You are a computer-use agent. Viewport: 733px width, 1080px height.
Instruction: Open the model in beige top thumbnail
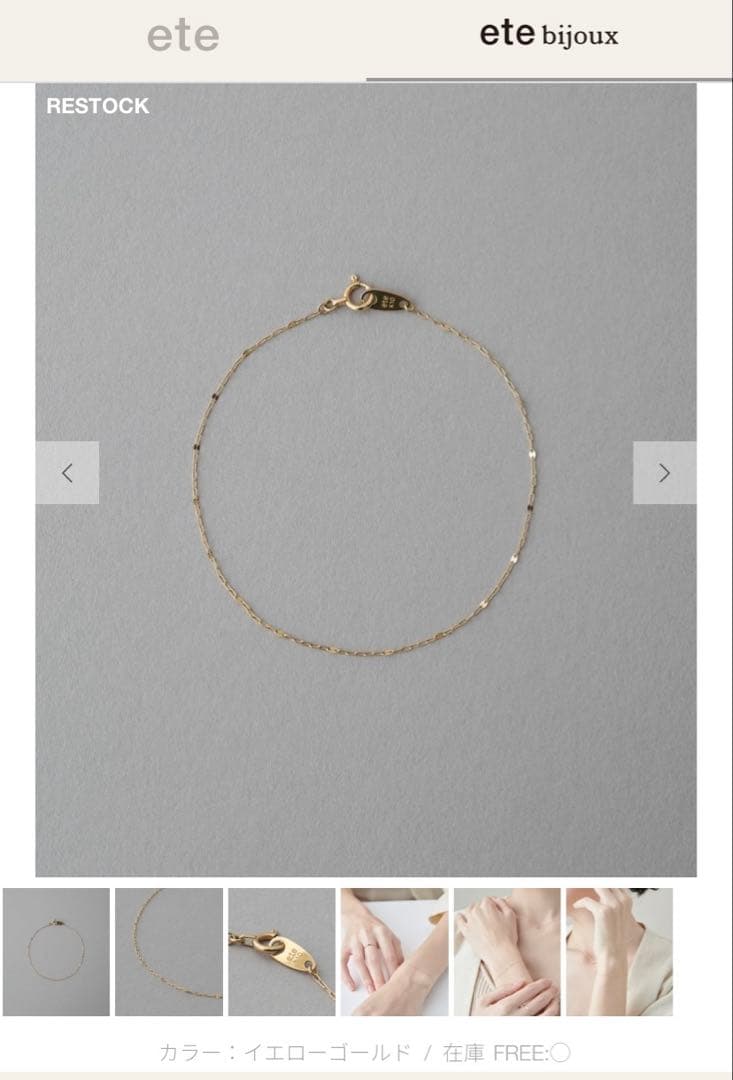619,952
